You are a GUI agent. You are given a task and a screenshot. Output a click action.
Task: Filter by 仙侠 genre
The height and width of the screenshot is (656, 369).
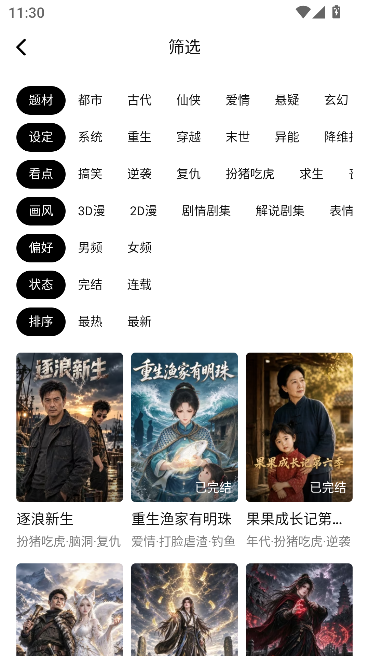[x=188, y=100]
